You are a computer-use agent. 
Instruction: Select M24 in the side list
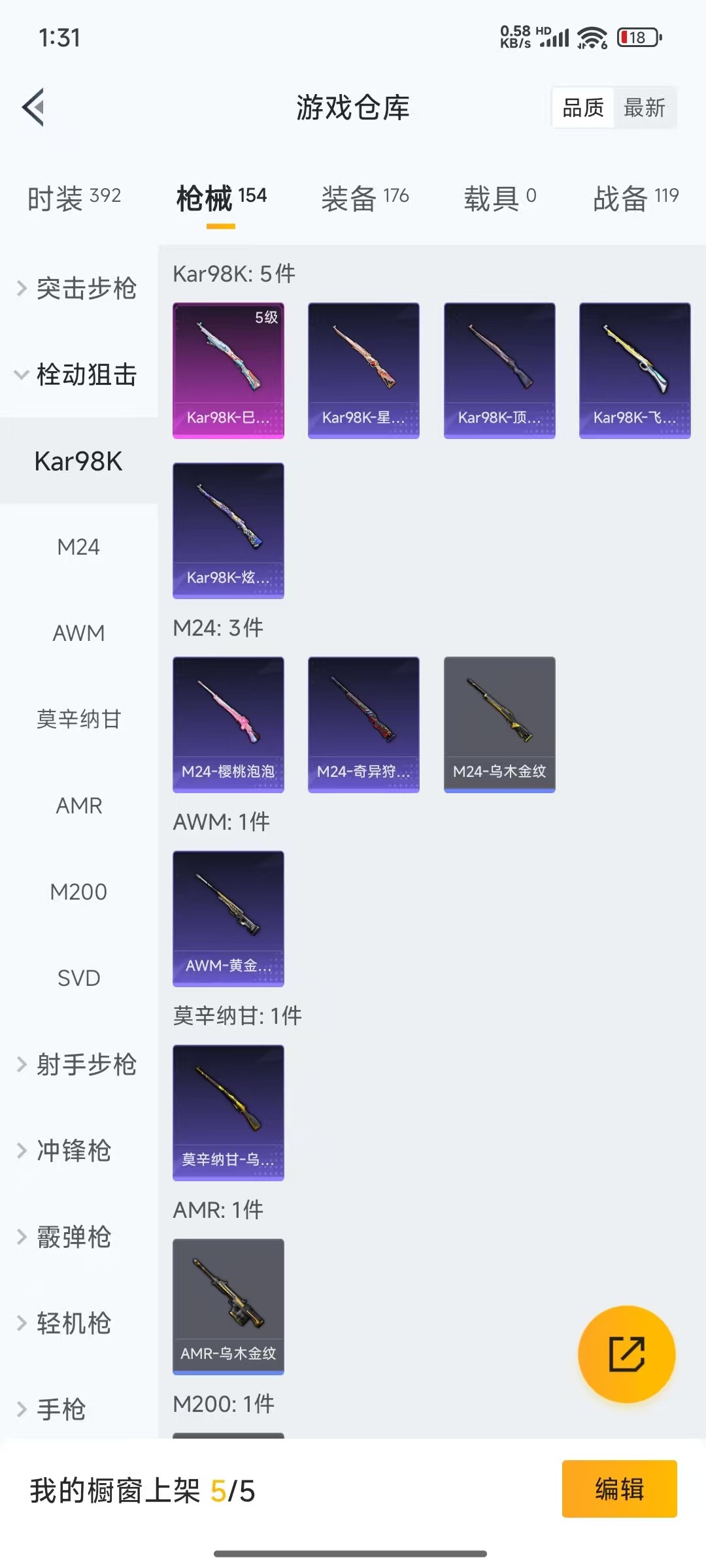(78, 547)
